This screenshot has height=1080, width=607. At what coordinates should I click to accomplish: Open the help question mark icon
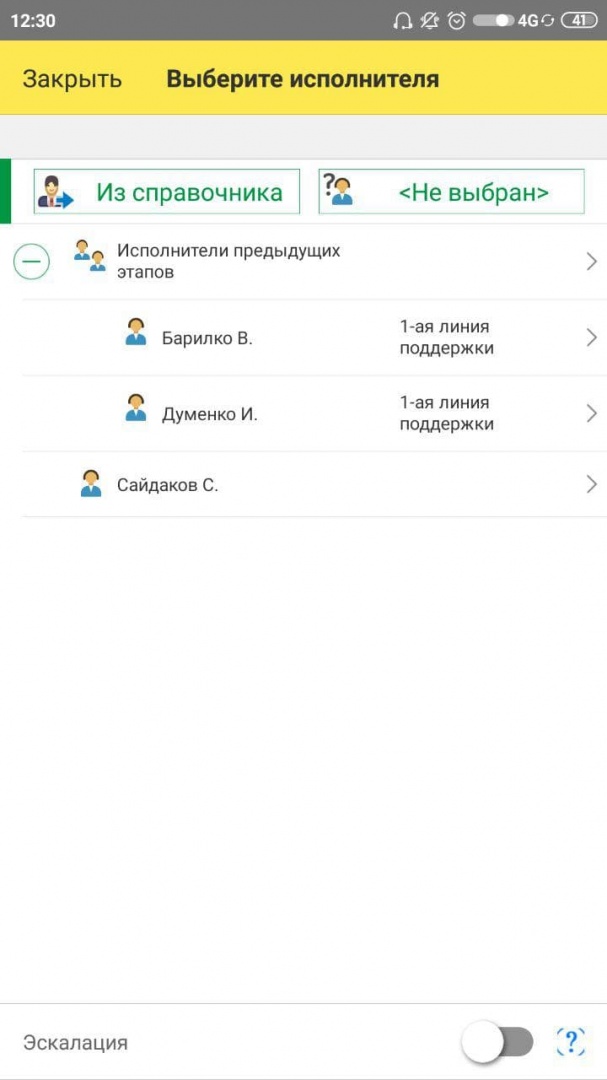[x=570, y=1042]
